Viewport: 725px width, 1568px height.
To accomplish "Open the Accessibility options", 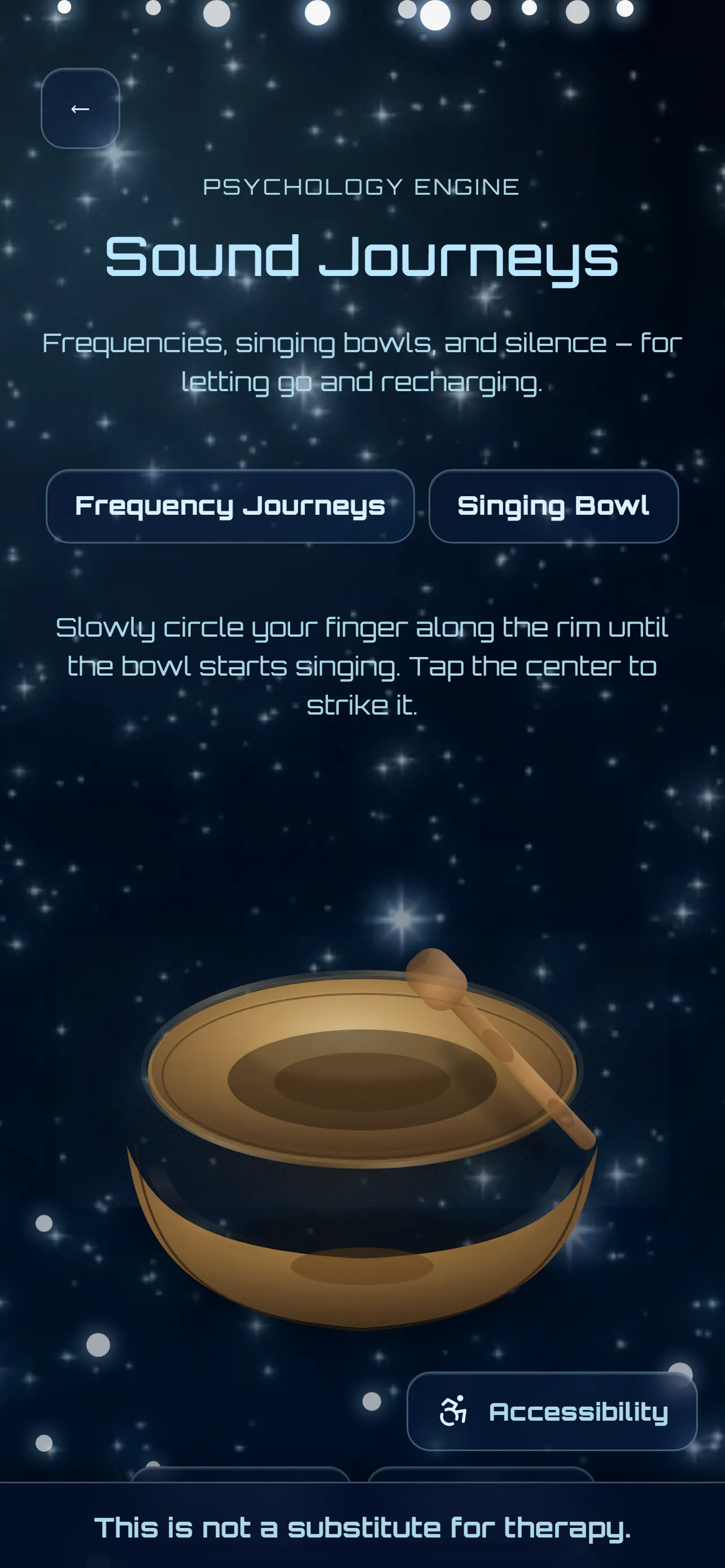I will click(552, 1411).
